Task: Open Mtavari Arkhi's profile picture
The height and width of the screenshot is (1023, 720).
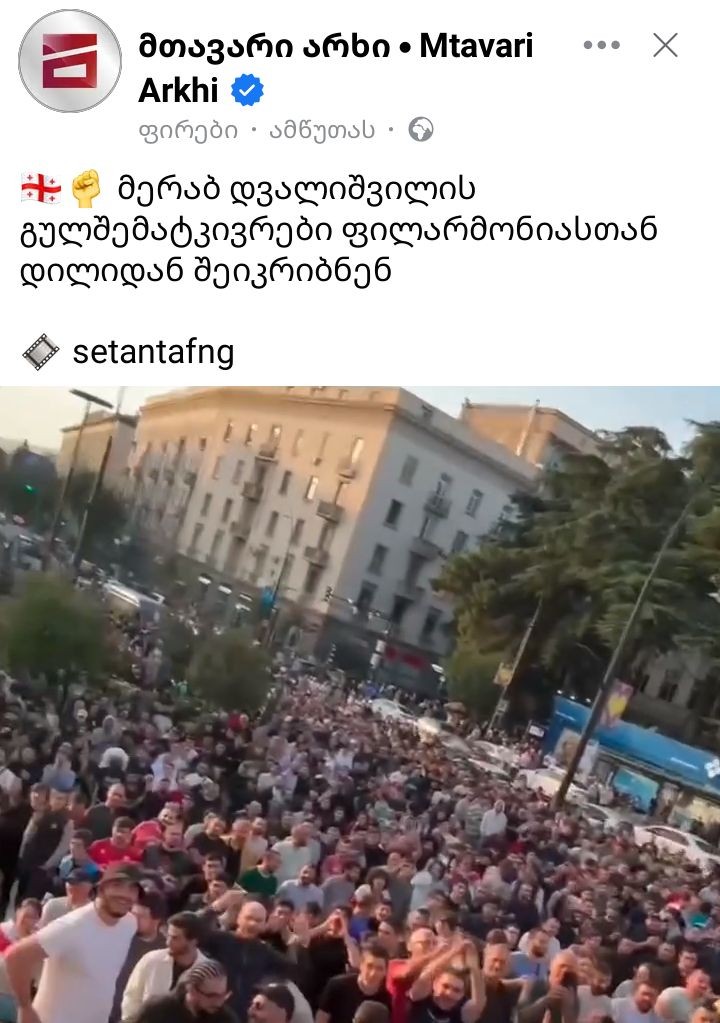Action: [70, 60]
